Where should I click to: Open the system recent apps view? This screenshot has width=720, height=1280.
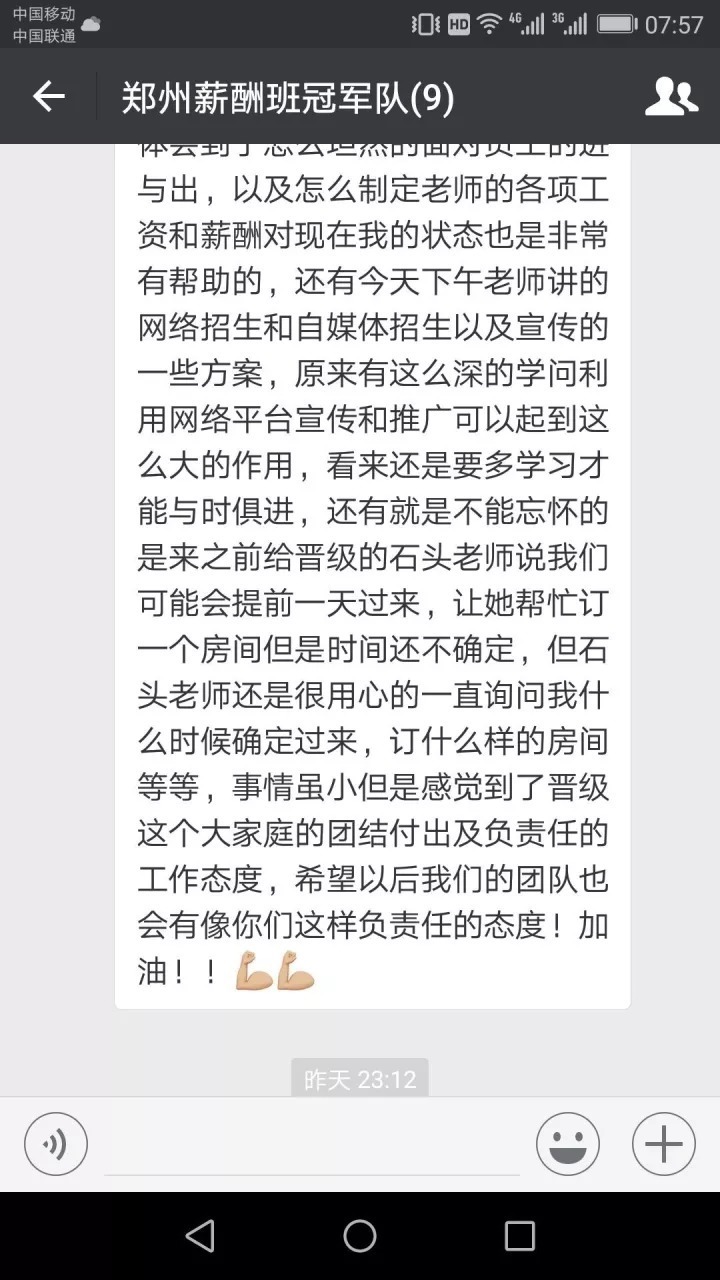[x=519, y=1236]
